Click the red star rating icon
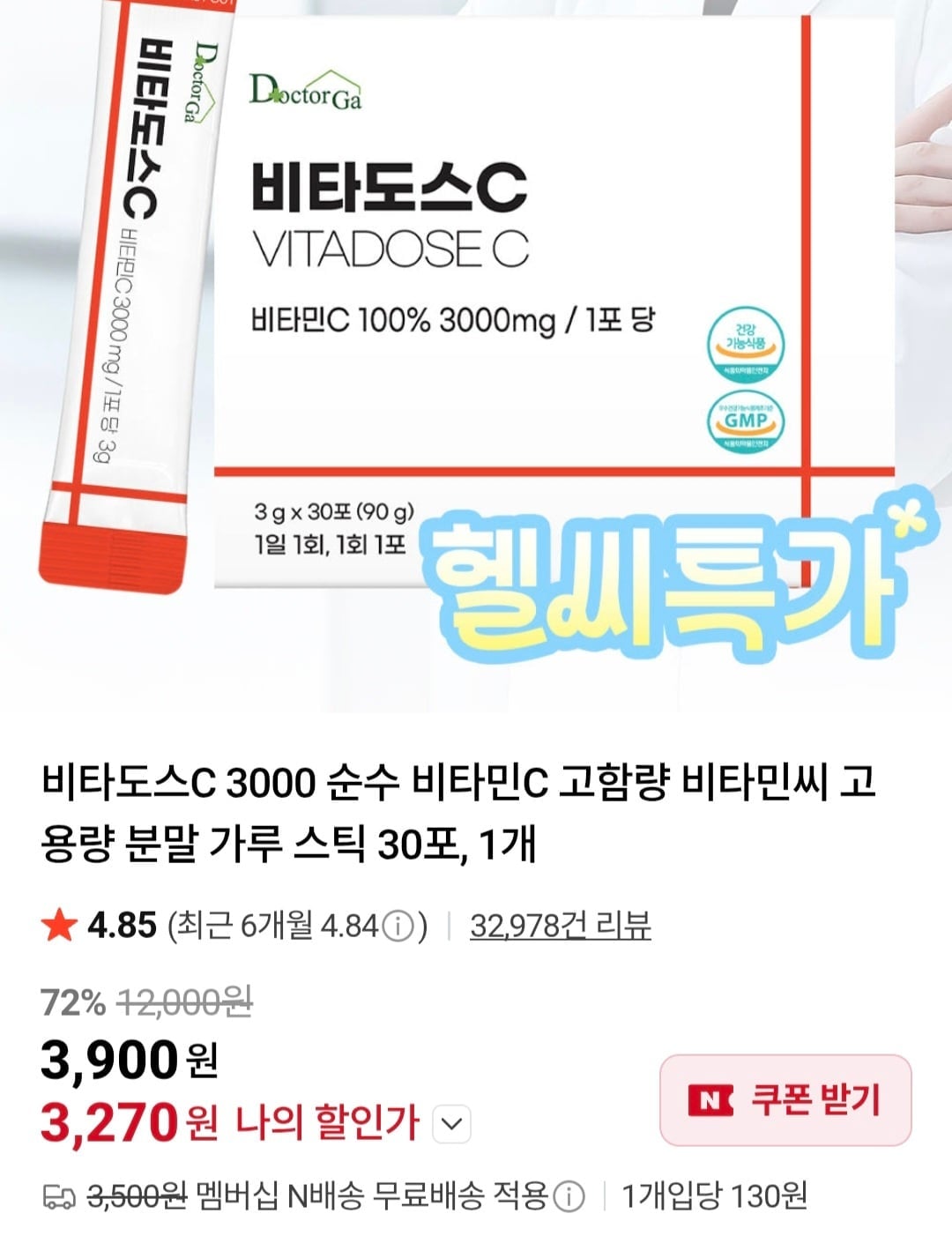Viewport: 952px width, 1236px height. point(57,924)
